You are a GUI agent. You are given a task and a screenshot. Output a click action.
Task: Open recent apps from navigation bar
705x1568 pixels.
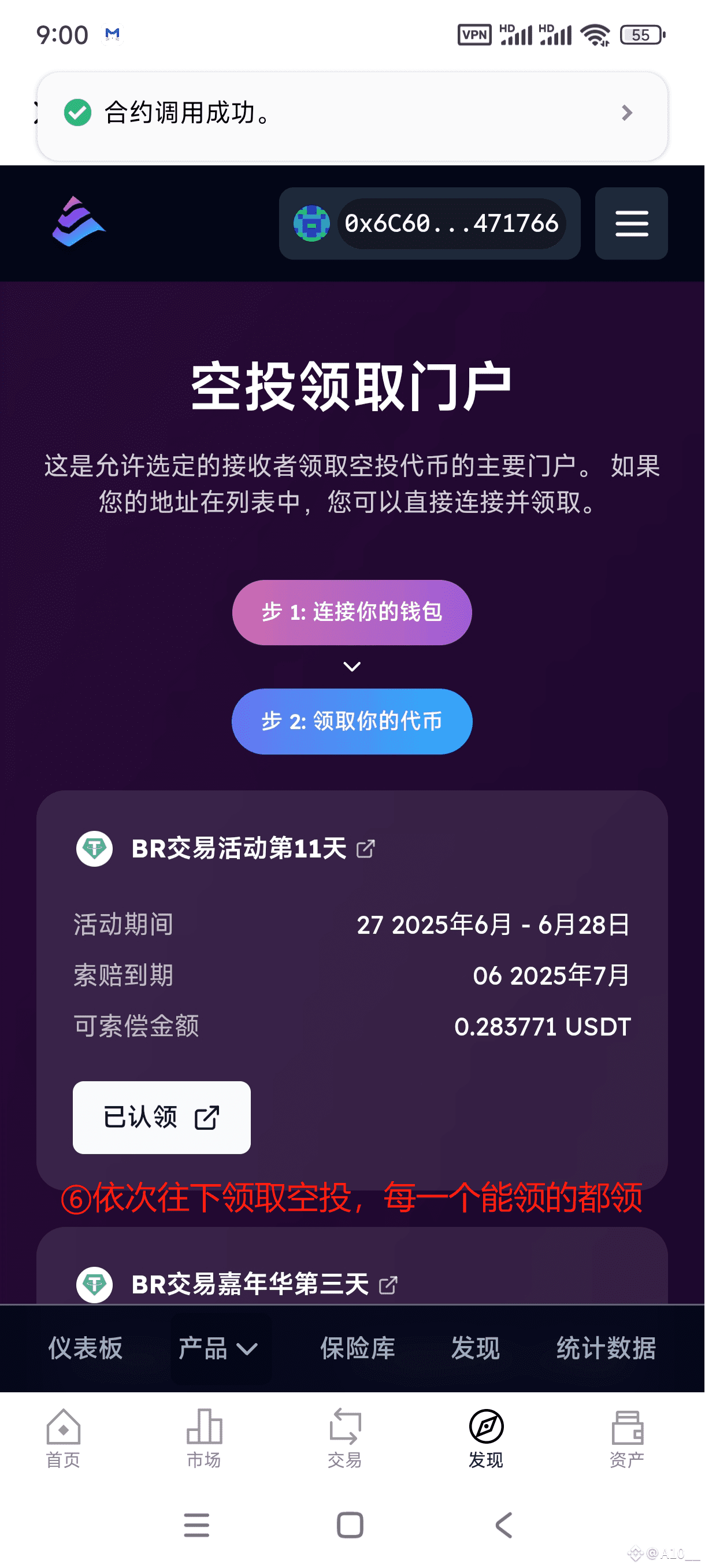196,1525
